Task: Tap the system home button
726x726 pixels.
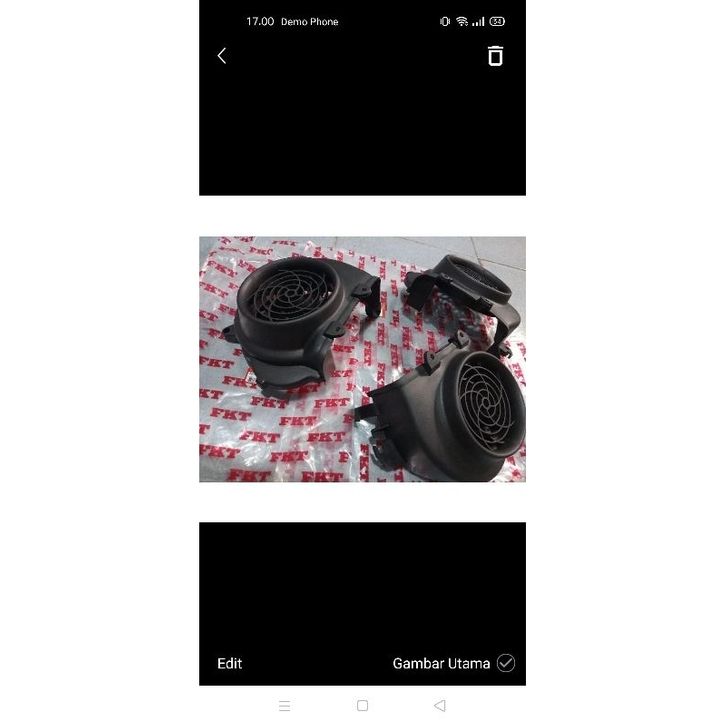Action: point(362,705)
